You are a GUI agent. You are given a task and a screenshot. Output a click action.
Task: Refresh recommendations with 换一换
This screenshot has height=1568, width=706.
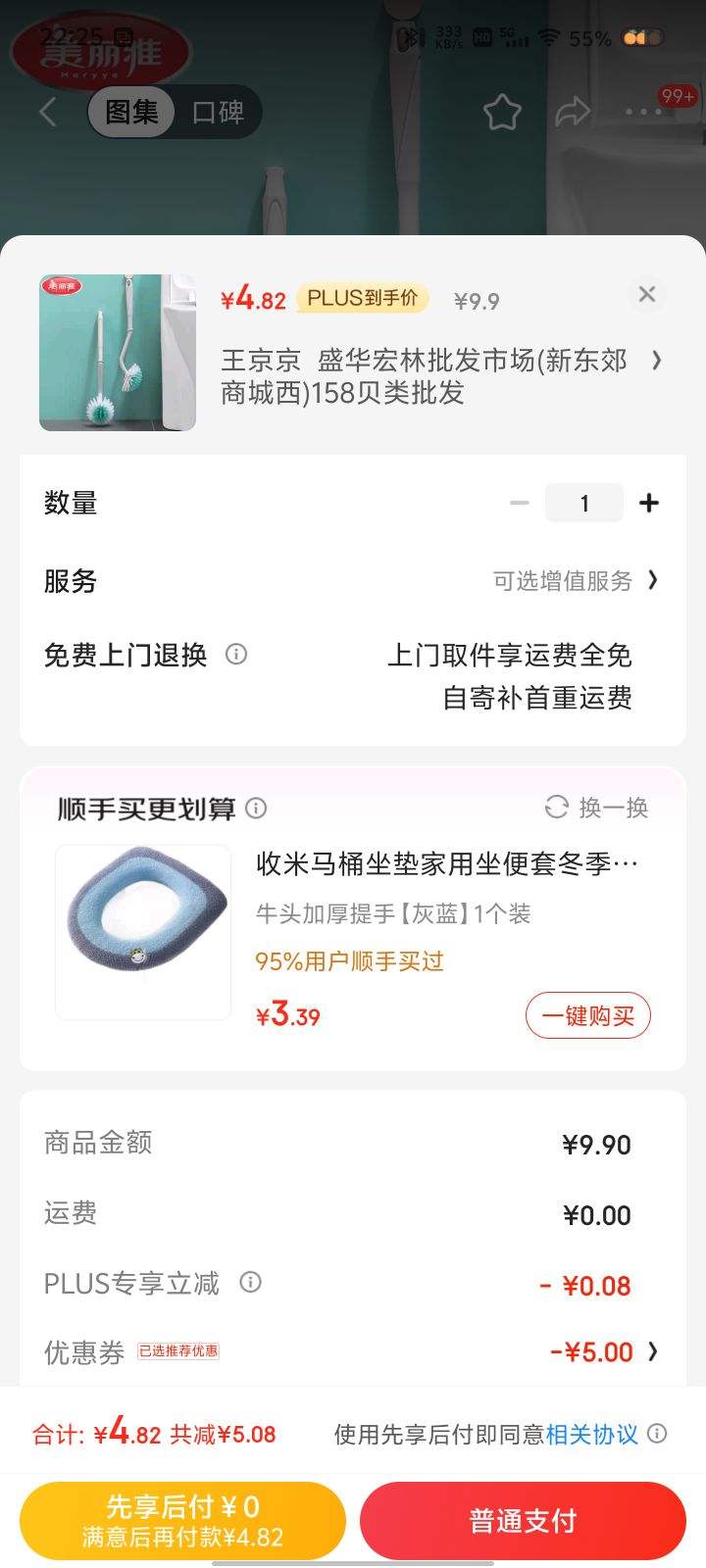597,808
